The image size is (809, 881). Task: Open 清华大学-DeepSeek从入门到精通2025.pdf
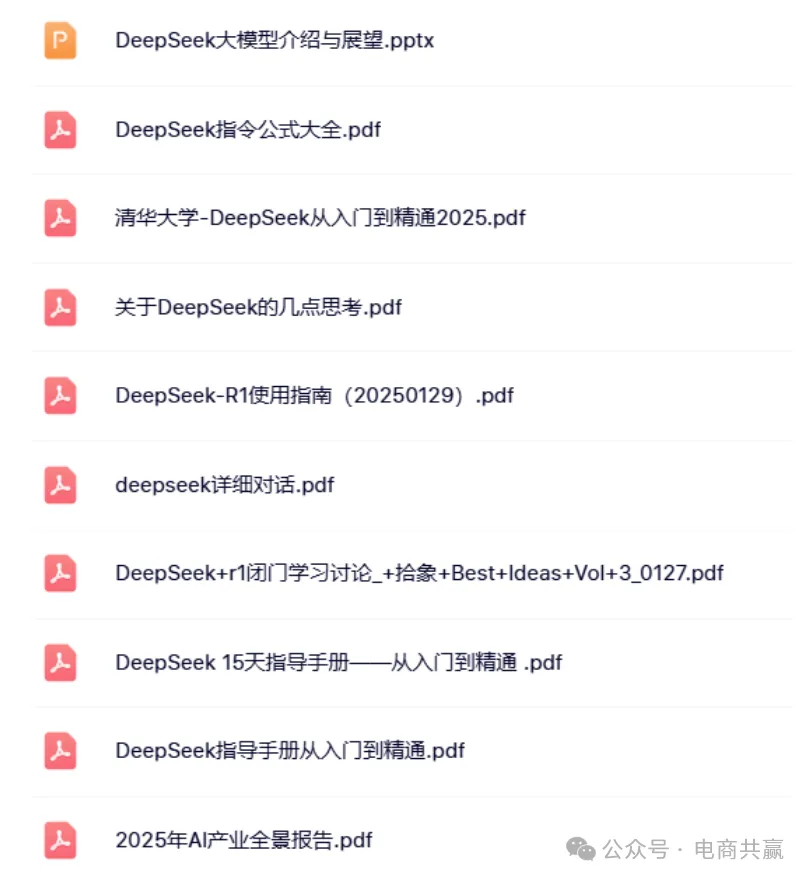coord(320,218)
